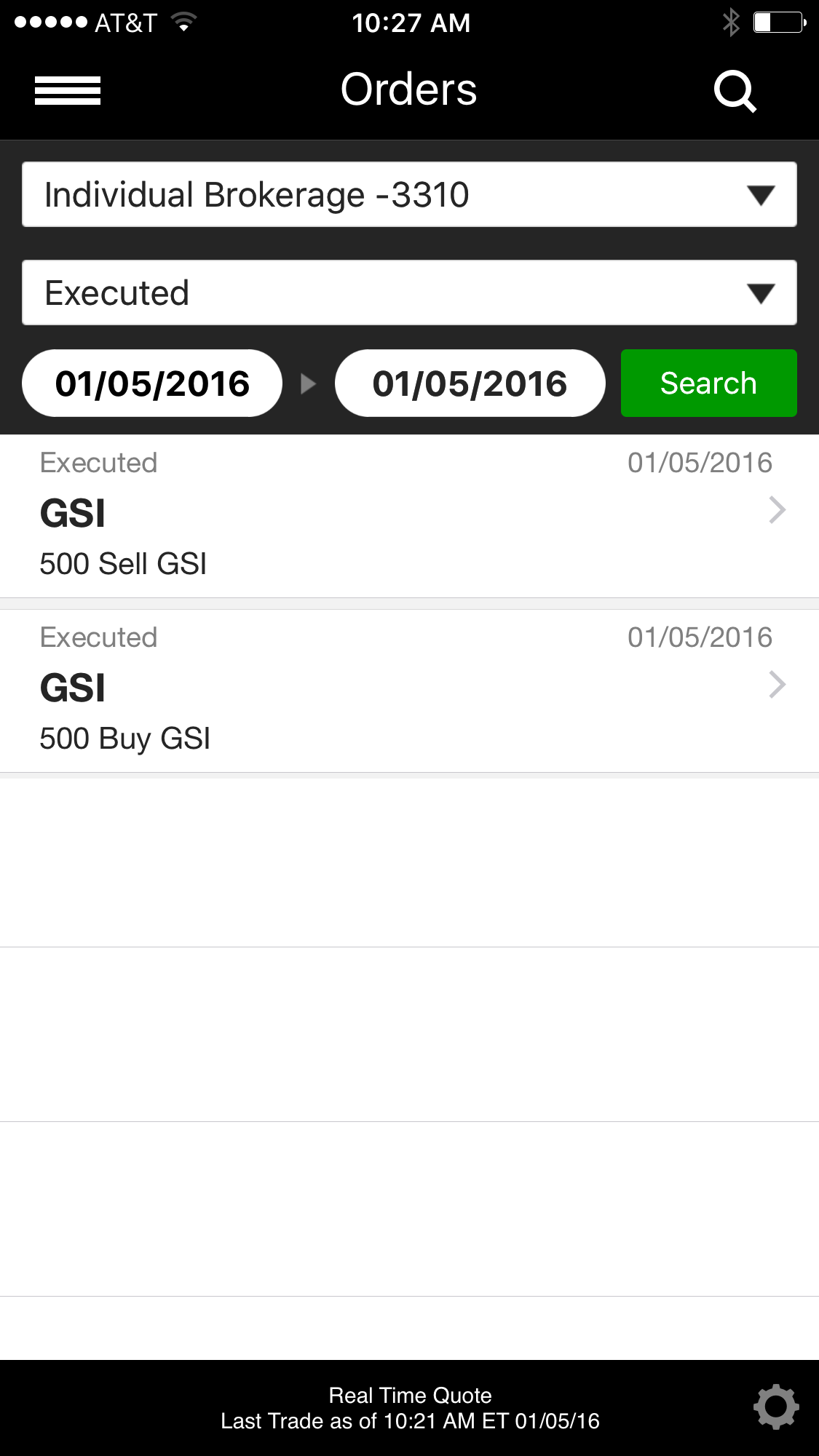The image size is (819, 1456).
Task: Open the hamburger menu
Action: point(68,90)
